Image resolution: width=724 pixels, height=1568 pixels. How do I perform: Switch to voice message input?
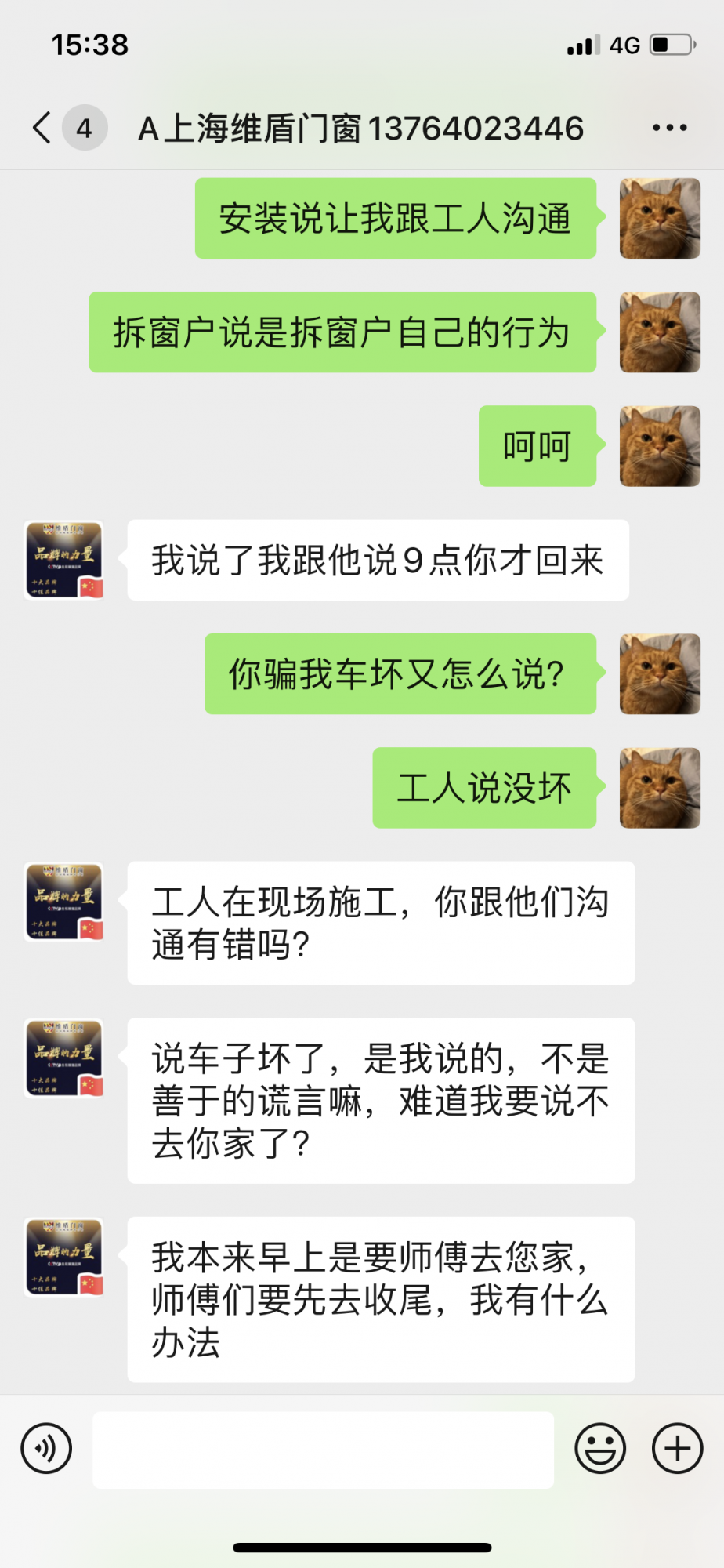(47, 1449)
